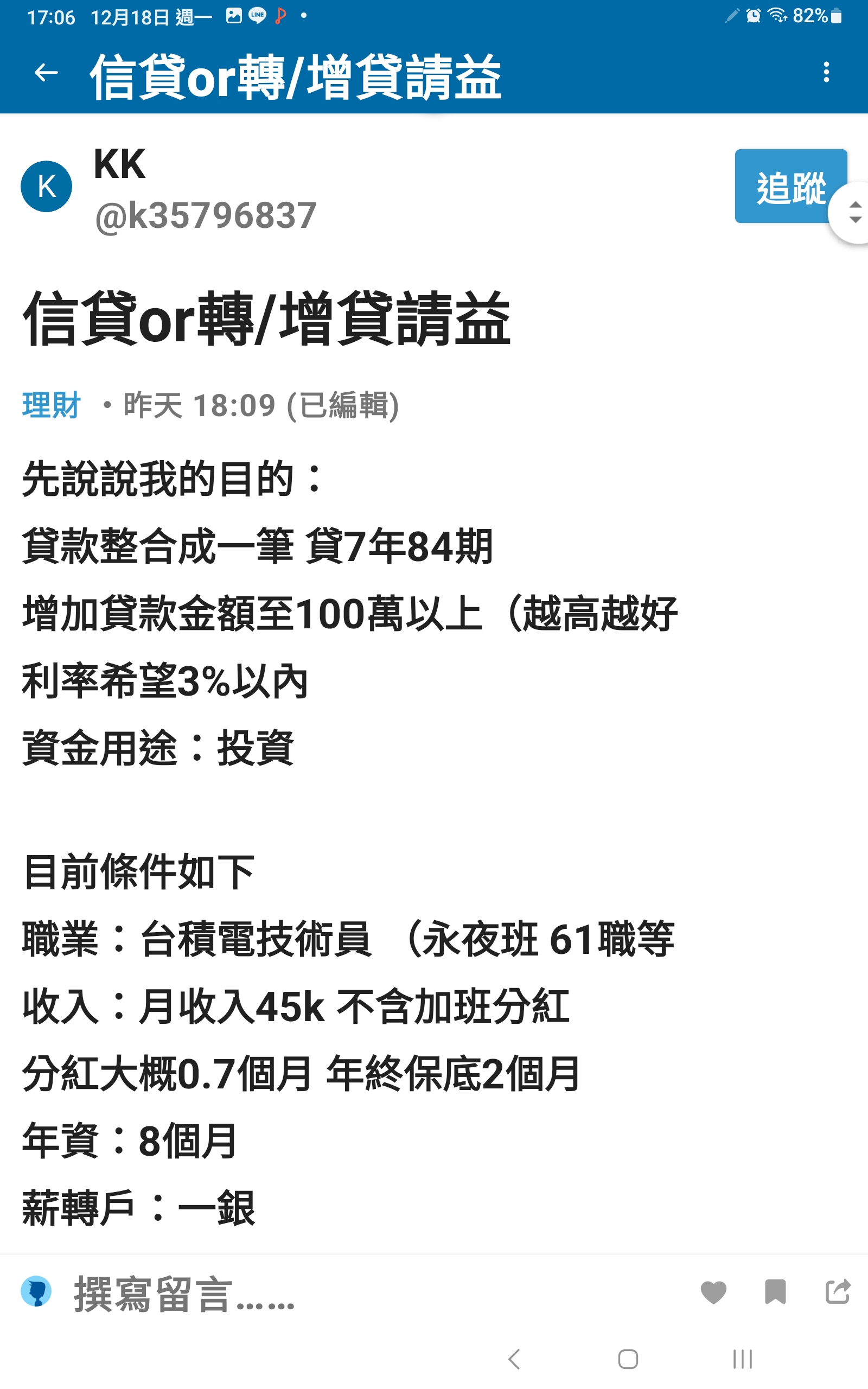Open the 理財 category link
This screenshot has width=868, height=1389.
[51, 405]
